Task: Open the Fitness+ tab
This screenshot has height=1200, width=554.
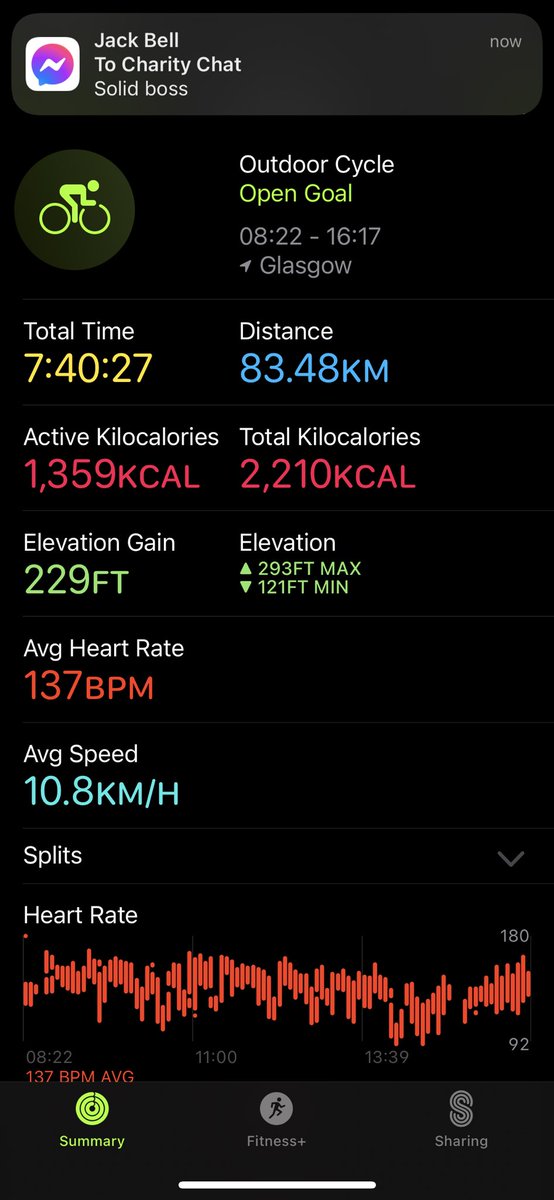Action: pos(277,1119)
